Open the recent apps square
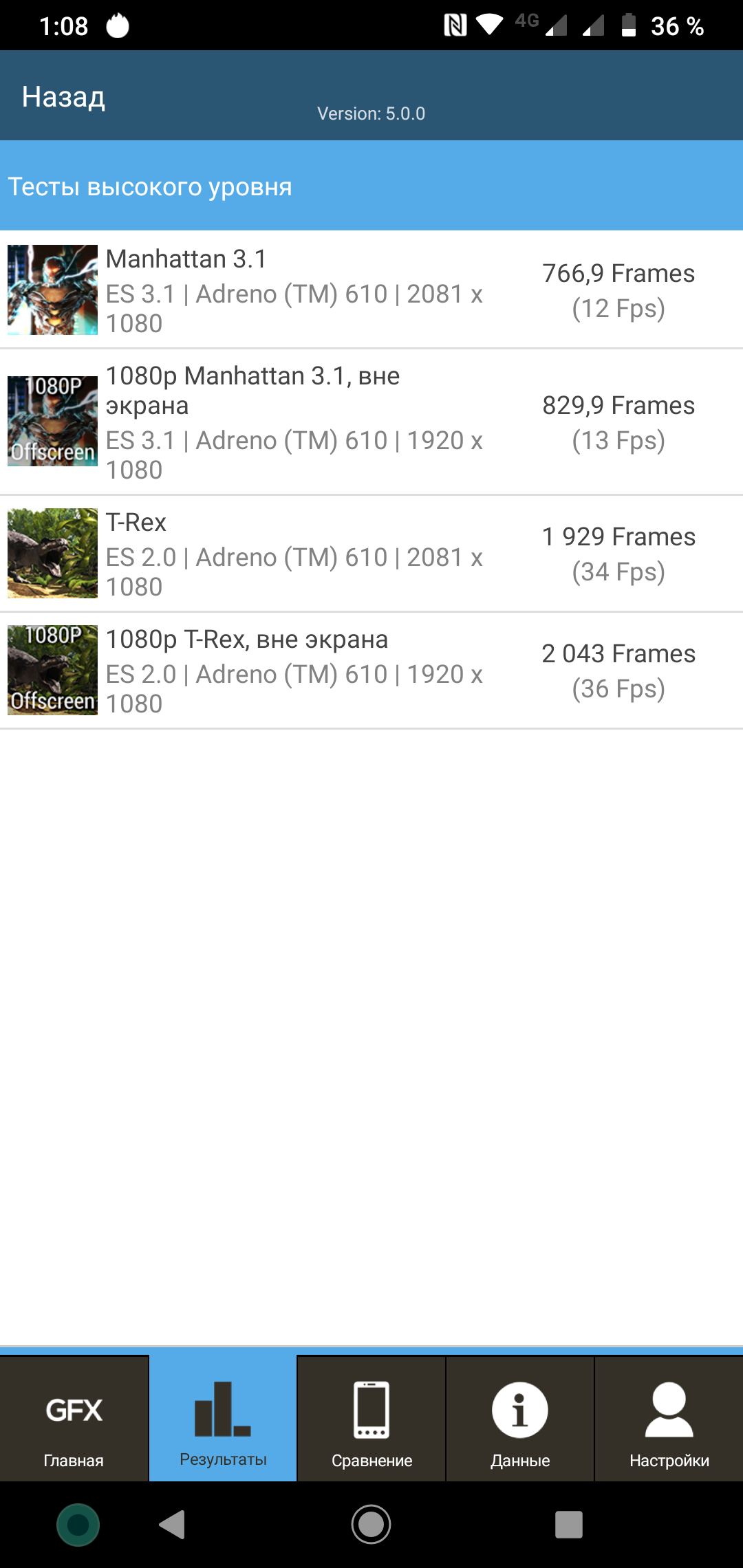 pos(569,1525)
